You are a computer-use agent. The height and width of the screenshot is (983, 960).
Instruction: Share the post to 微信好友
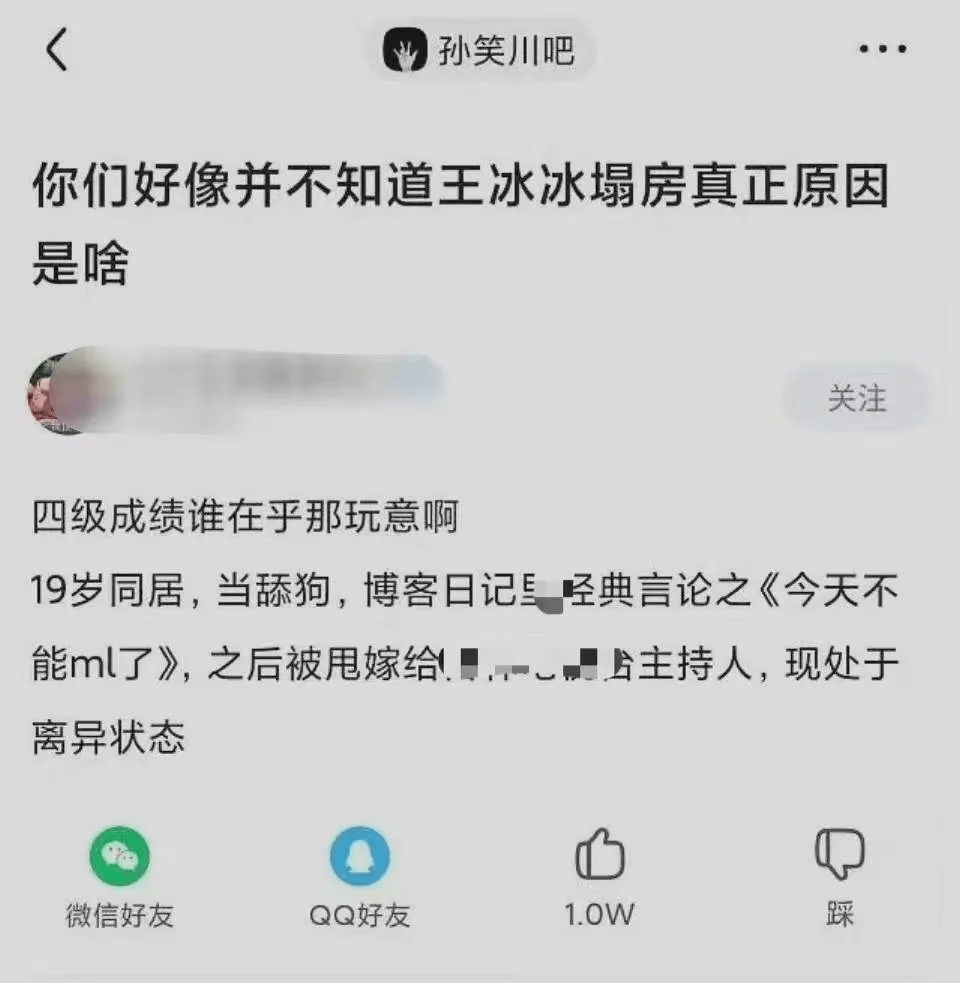pyautogui.click(x=120, y=858)
